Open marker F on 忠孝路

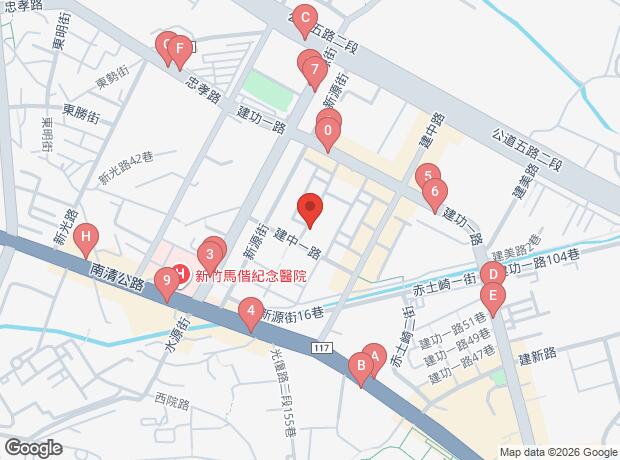[180, 53]
